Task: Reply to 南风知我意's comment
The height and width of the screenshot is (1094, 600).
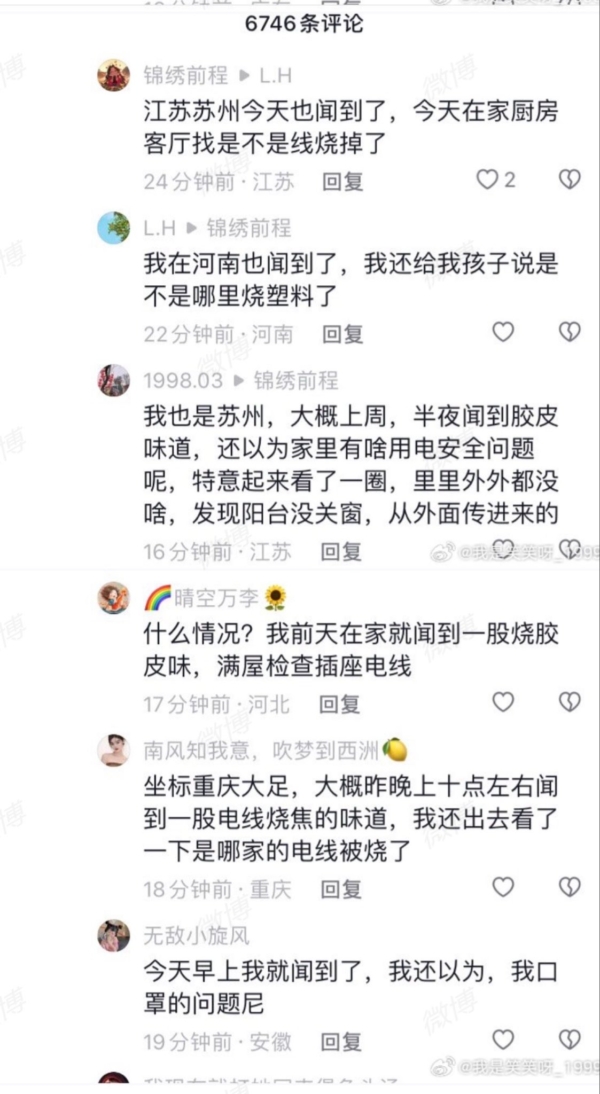Action: [342, 888]
